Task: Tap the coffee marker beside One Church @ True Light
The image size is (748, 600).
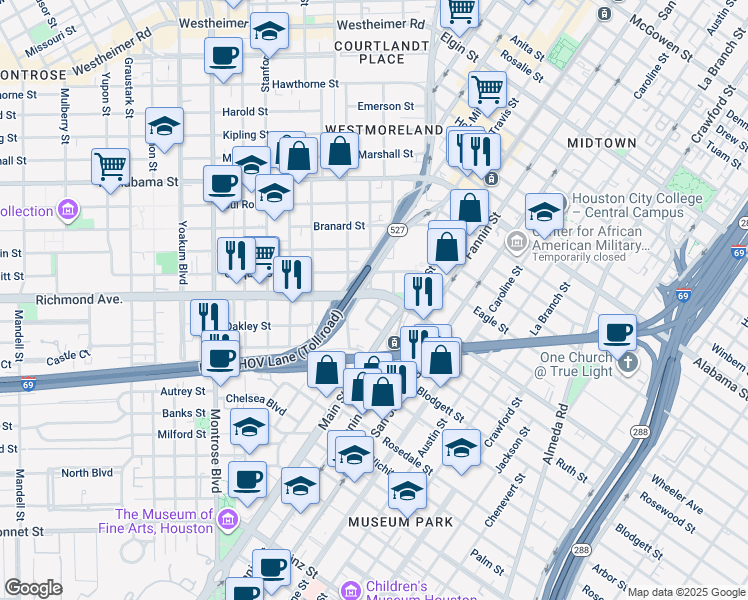Action: [617, 334]
